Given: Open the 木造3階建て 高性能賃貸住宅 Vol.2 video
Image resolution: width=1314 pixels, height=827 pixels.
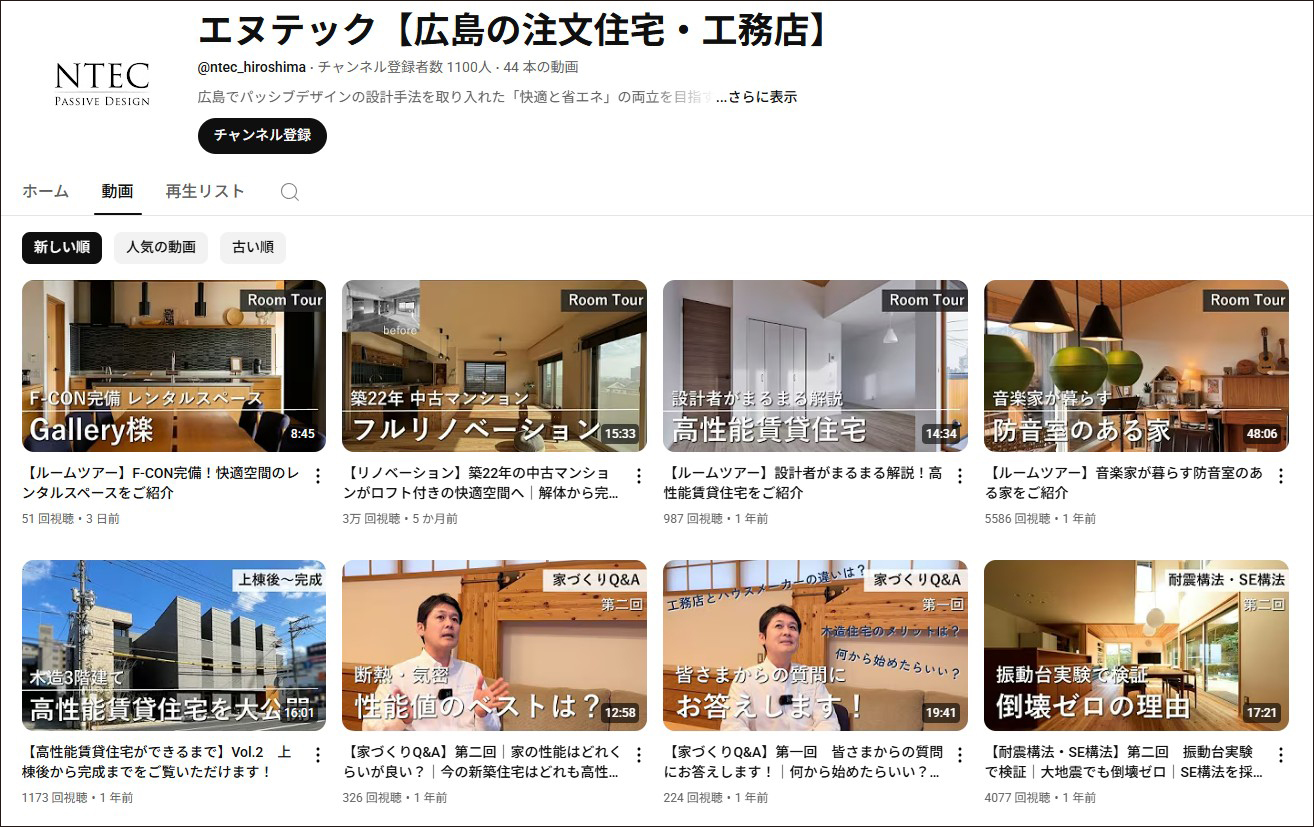Looking at the screenshot, I should [x=174, y=646].
